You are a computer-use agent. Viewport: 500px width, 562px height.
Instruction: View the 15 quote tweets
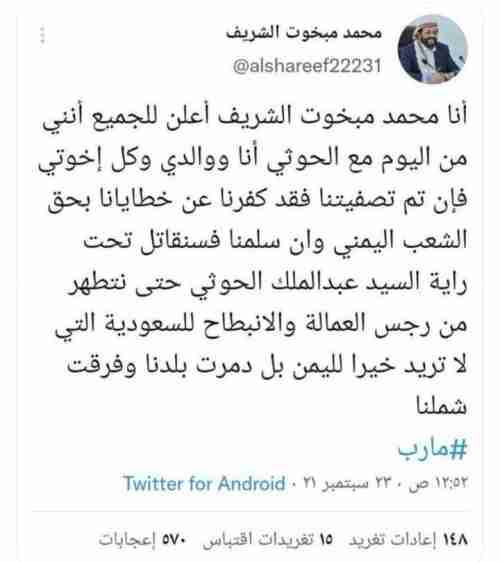coord(268,539)
